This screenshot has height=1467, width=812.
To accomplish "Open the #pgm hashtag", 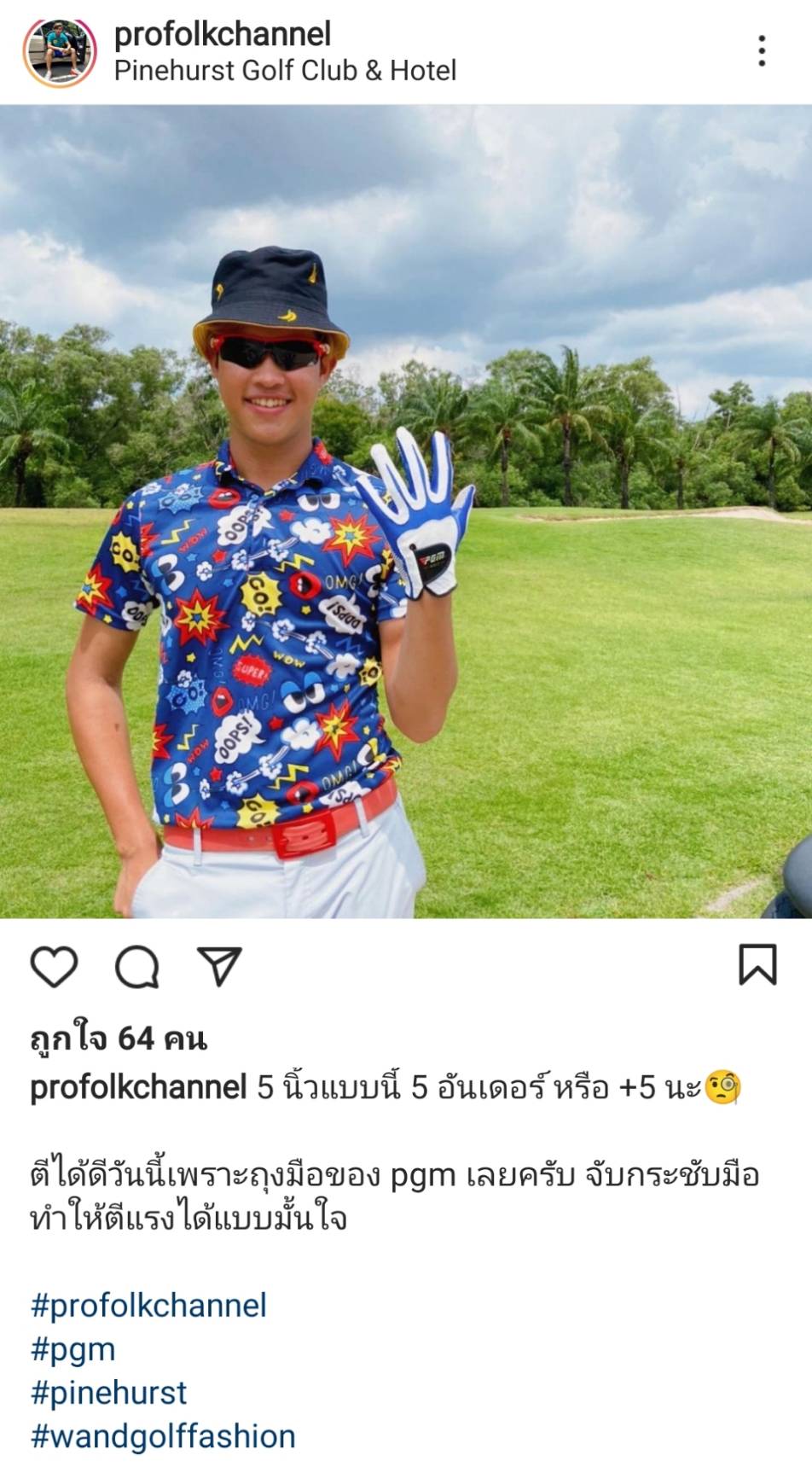I will pyautogui.click(x=73, y=1349).
